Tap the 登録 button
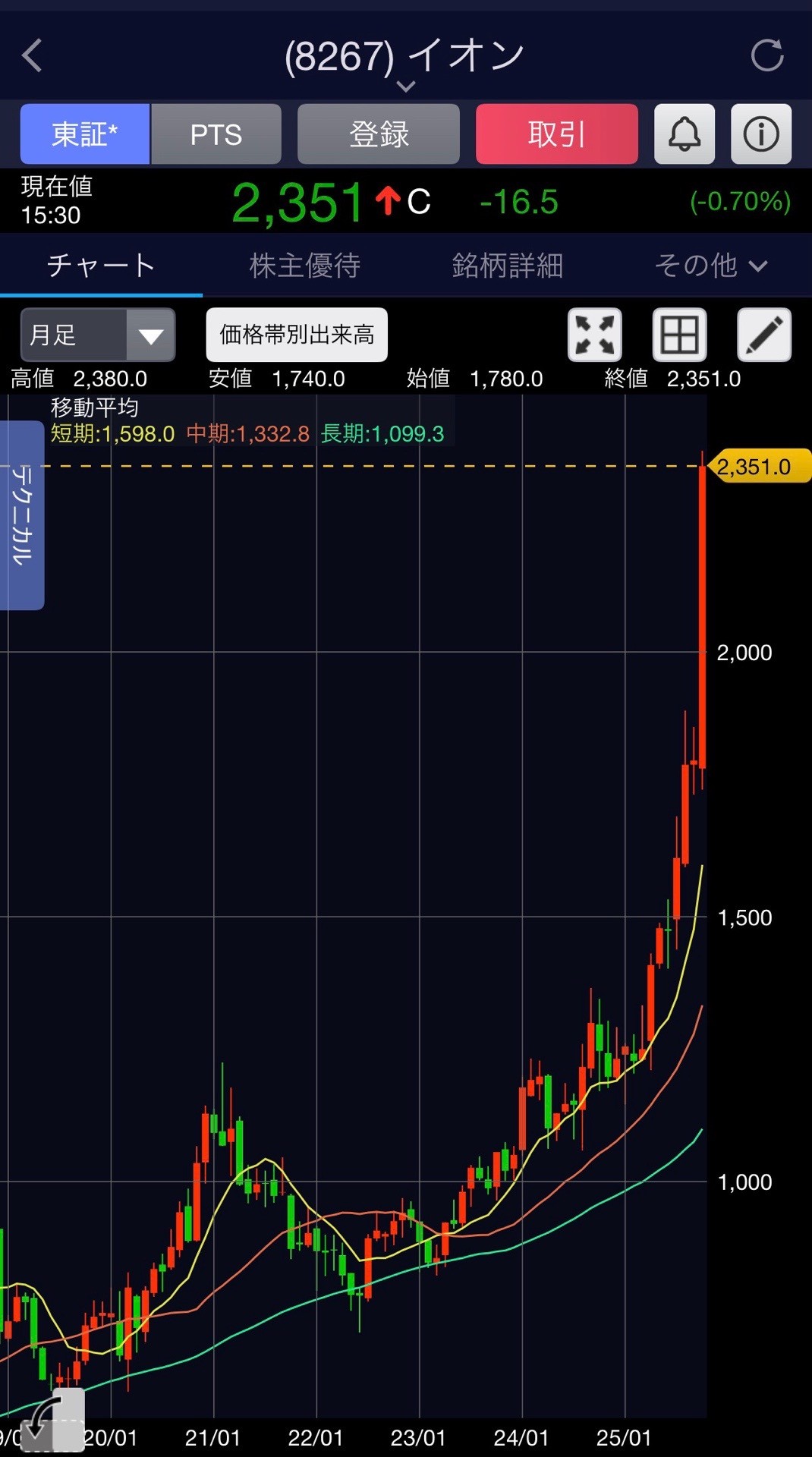 (379, 134)
